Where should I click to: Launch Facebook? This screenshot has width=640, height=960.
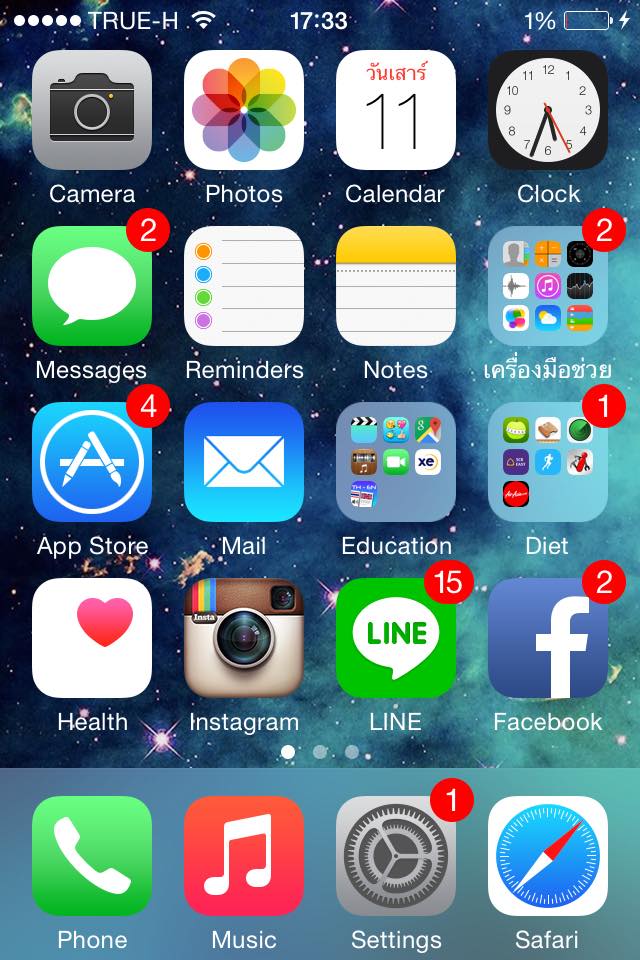coord(548,638)
